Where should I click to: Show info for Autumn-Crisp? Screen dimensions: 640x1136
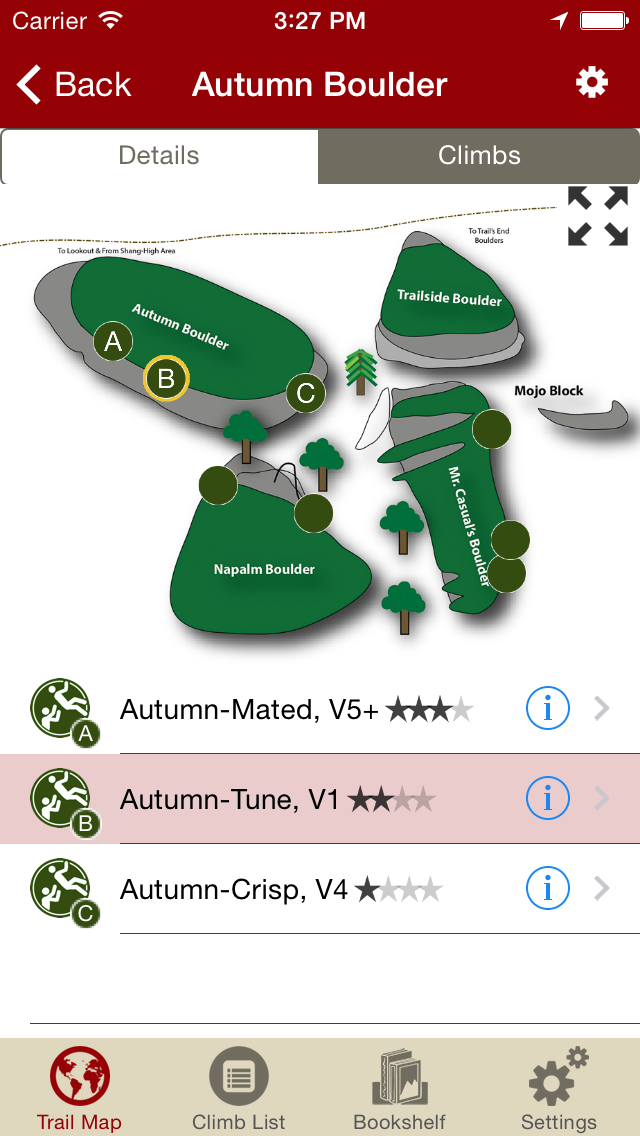click(547, 888)
